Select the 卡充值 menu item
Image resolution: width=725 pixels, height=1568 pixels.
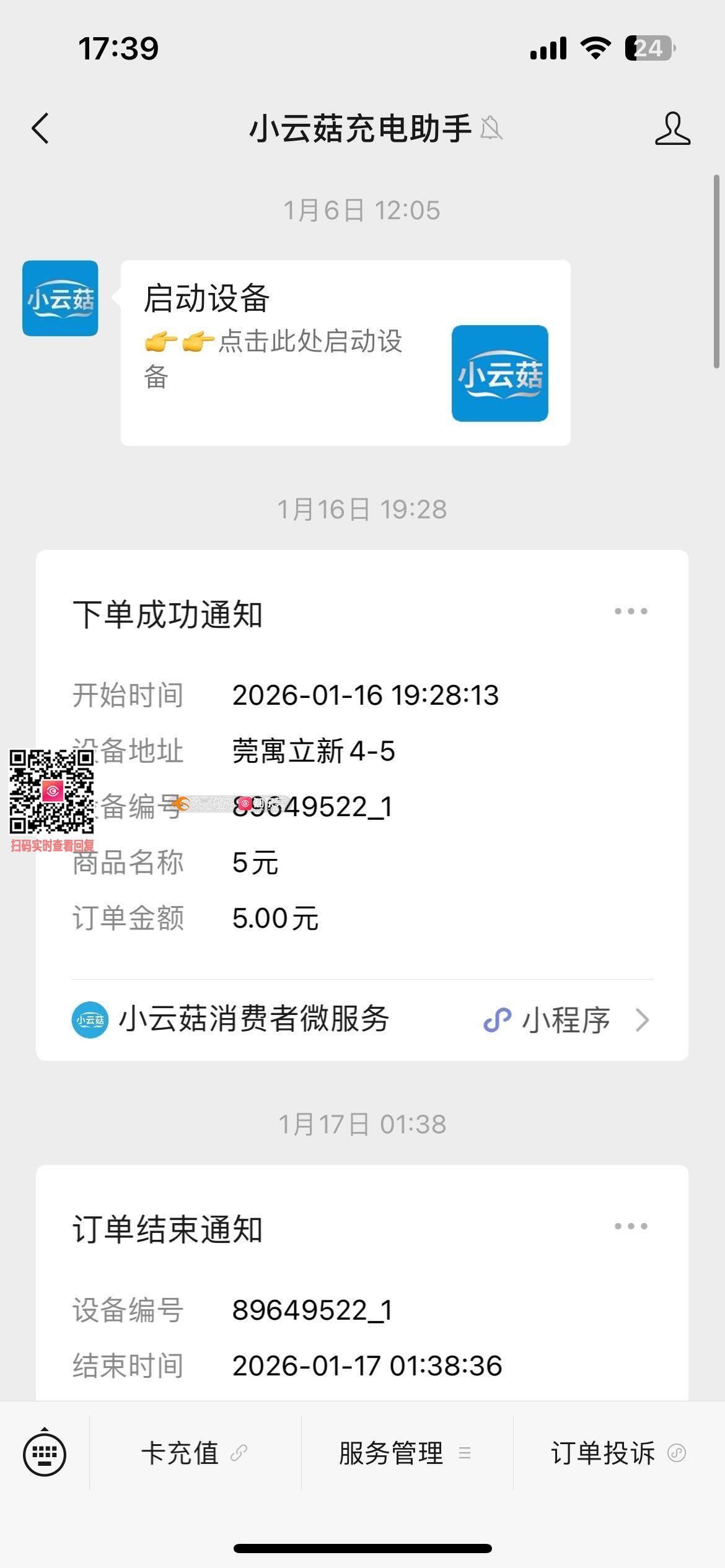[195, 1453]
